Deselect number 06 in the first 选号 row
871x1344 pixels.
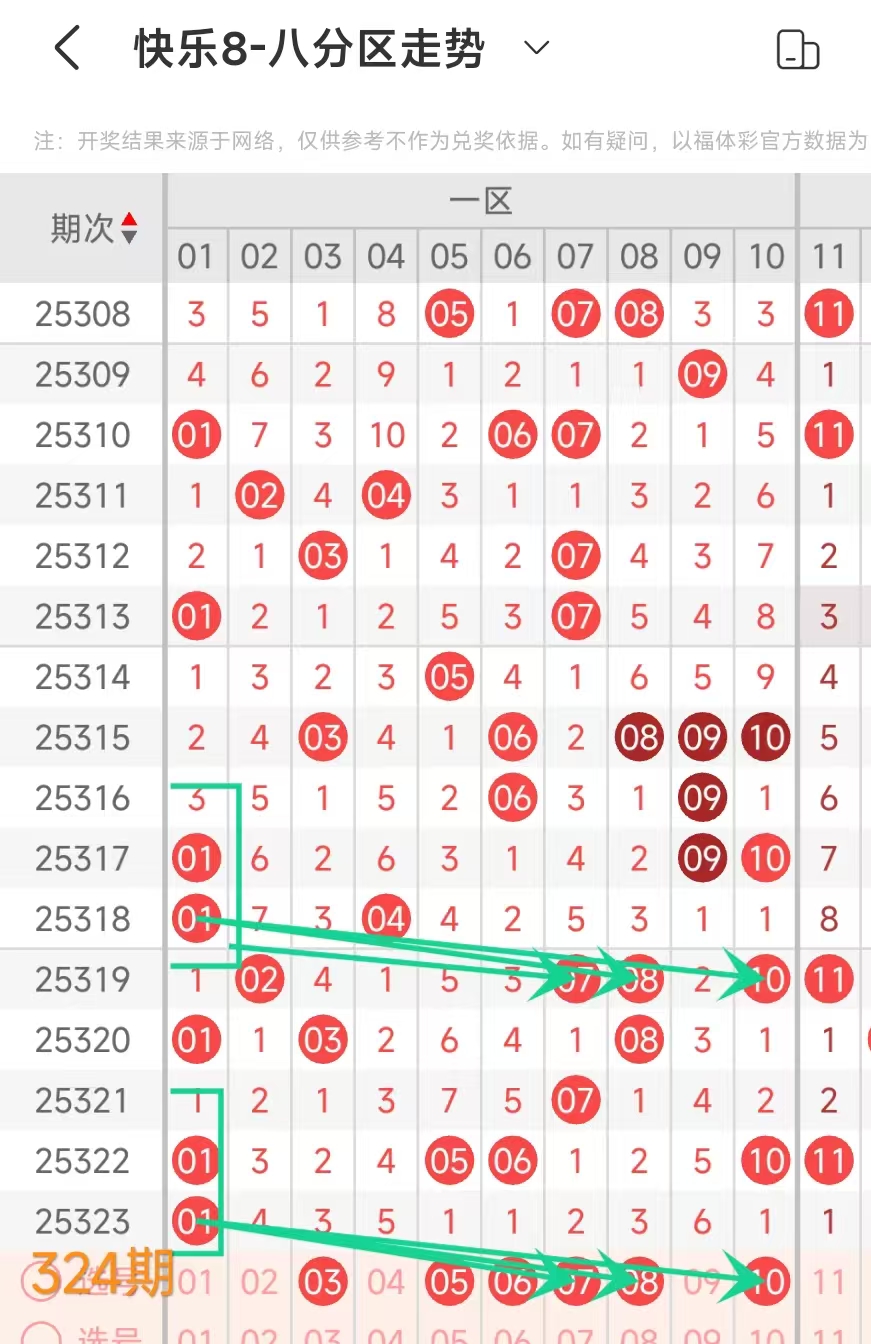(512, 1282)
